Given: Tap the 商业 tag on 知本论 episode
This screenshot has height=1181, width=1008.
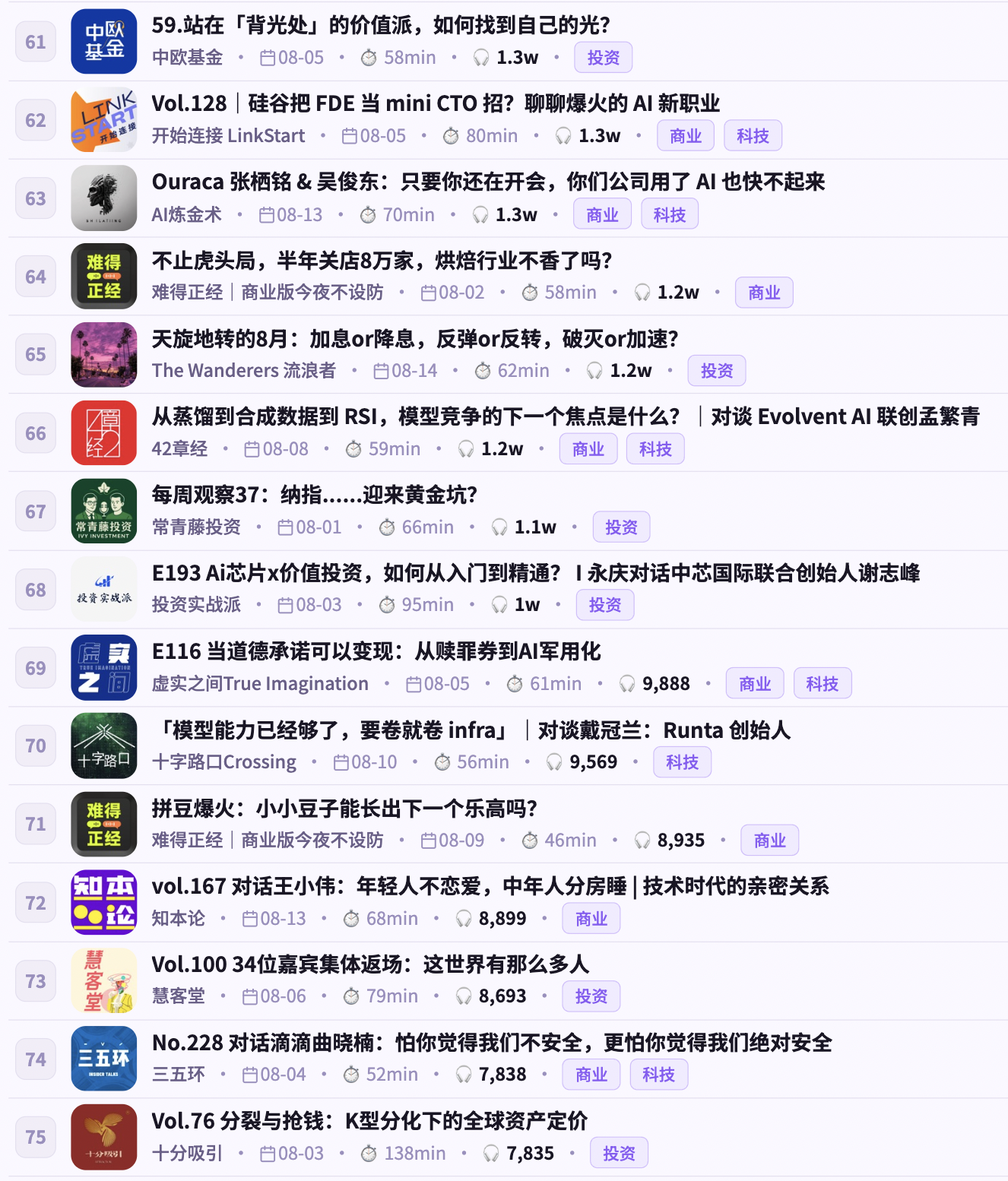Looking at the screenshot, I should click(591, 919).
